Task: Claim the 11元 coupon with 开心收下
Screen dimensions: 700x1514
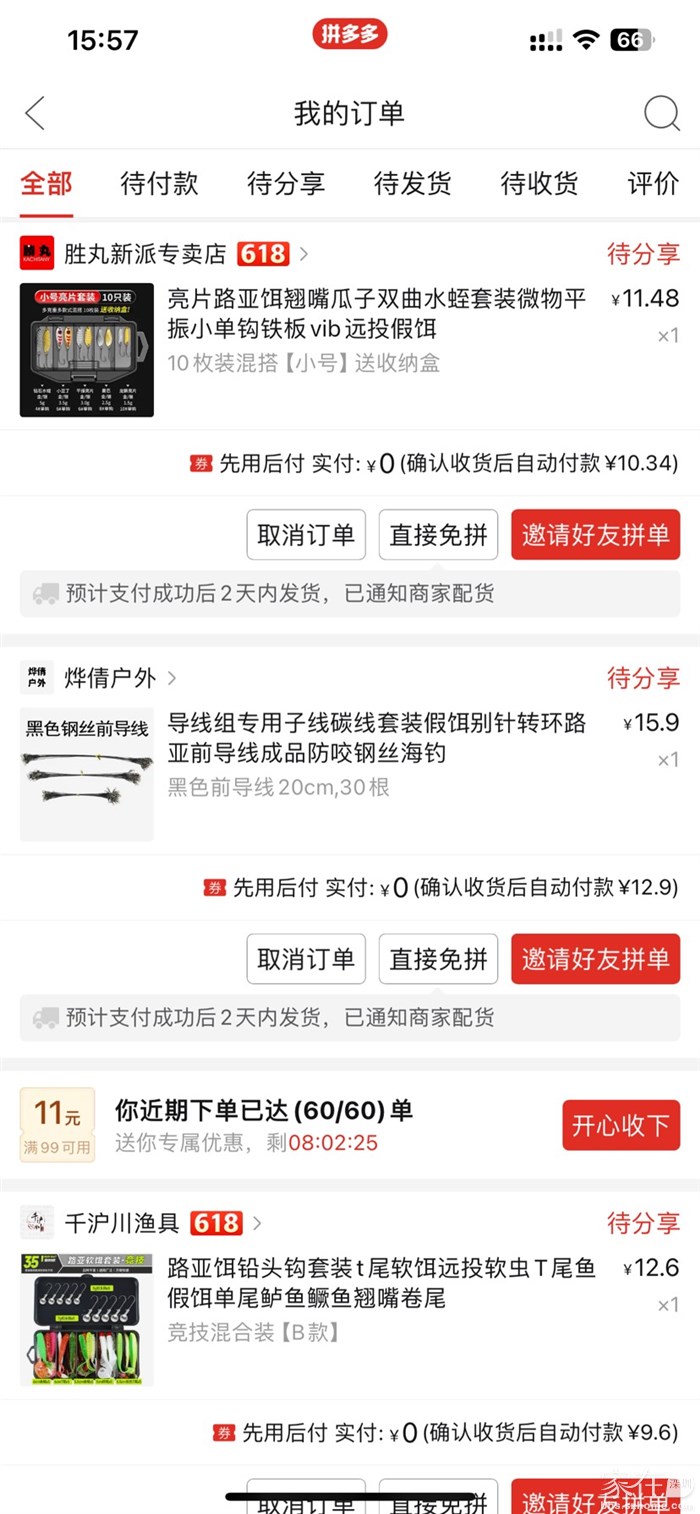Action: coord(620,1125)
